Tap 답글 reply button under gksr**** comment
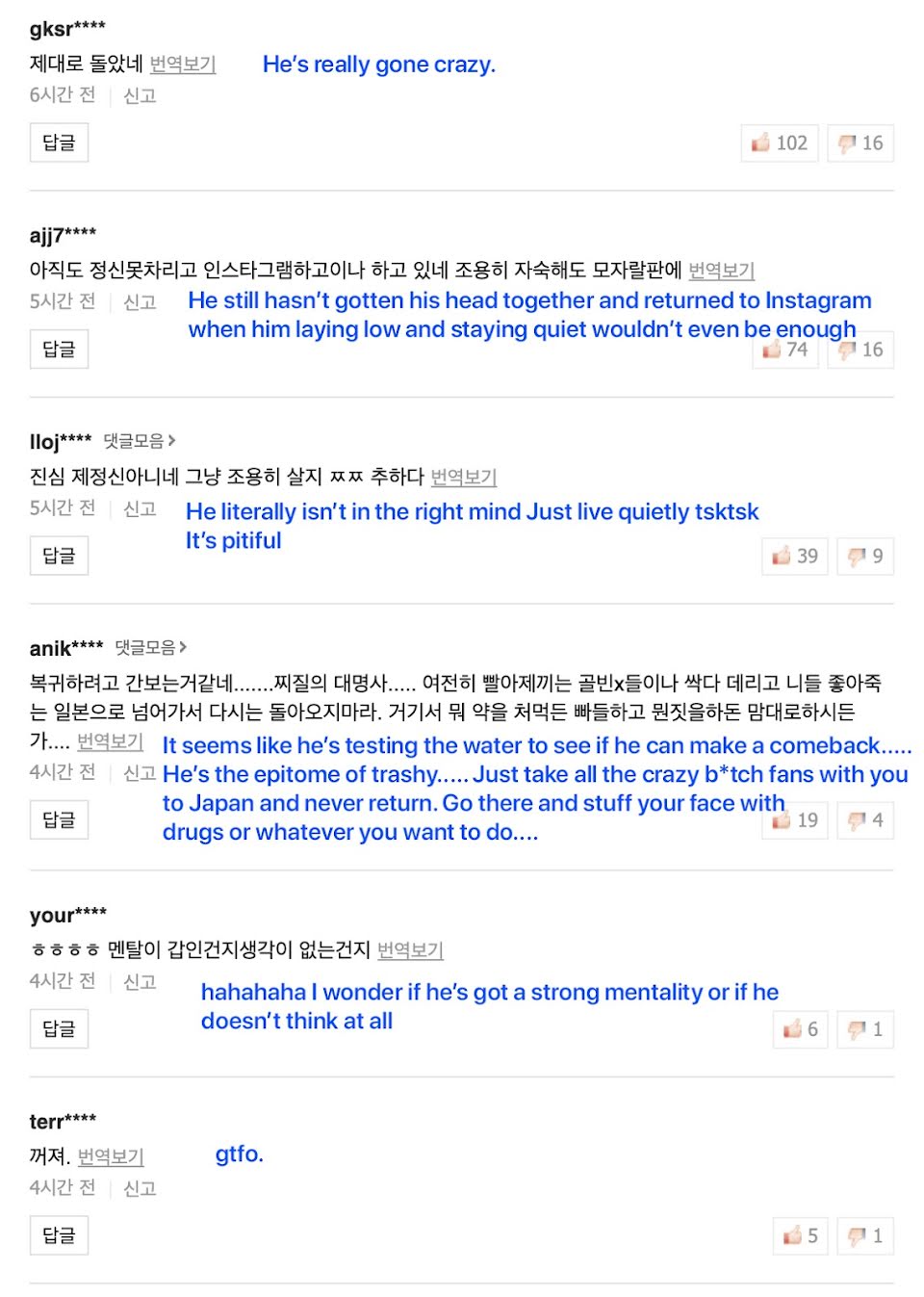 click(x=59, y=143)
